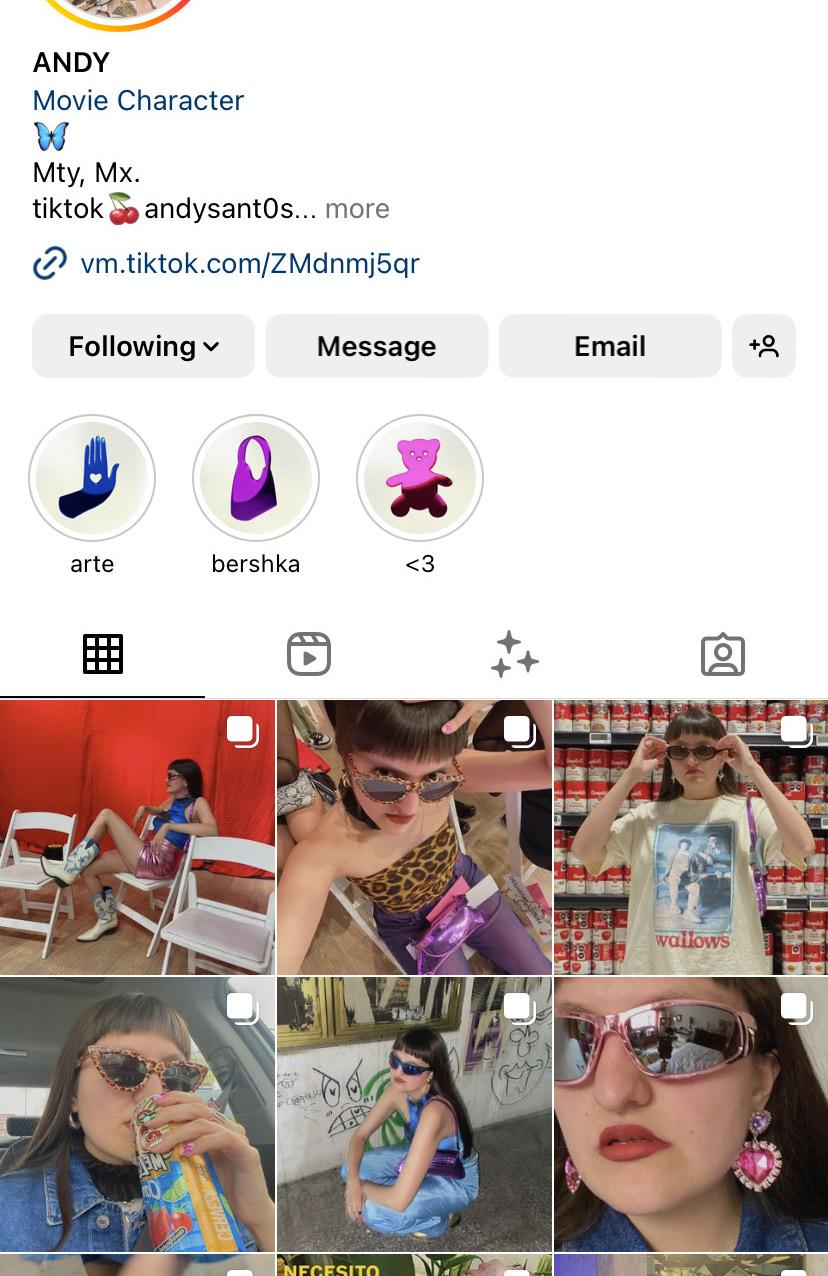
Task: Open suggested accounts via add-person icon
Action: [x=764, y=346]
